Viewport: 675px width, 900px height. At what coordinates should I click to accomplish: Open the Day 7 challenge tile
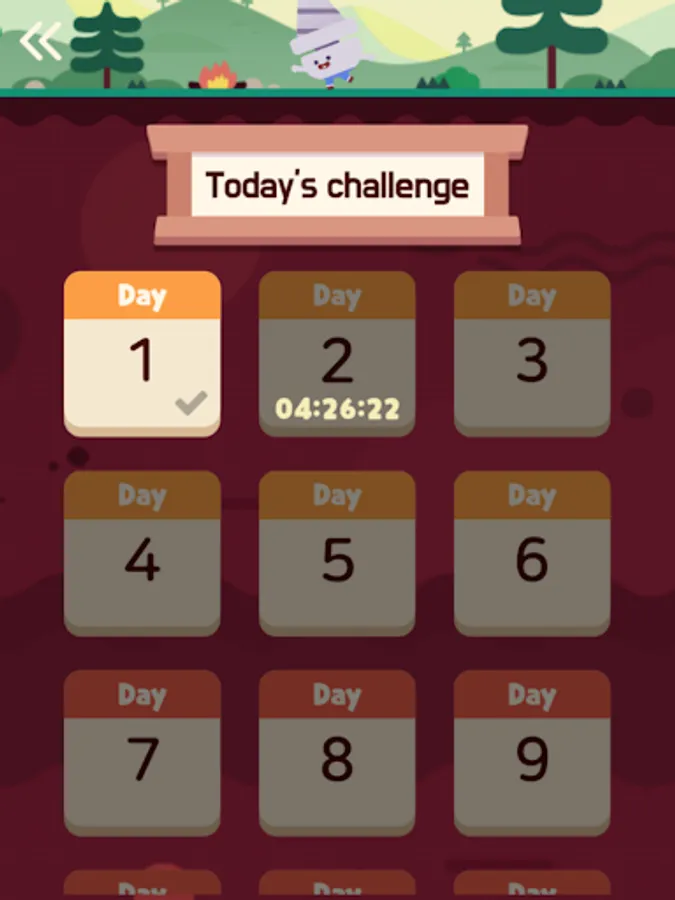[142, 753]
